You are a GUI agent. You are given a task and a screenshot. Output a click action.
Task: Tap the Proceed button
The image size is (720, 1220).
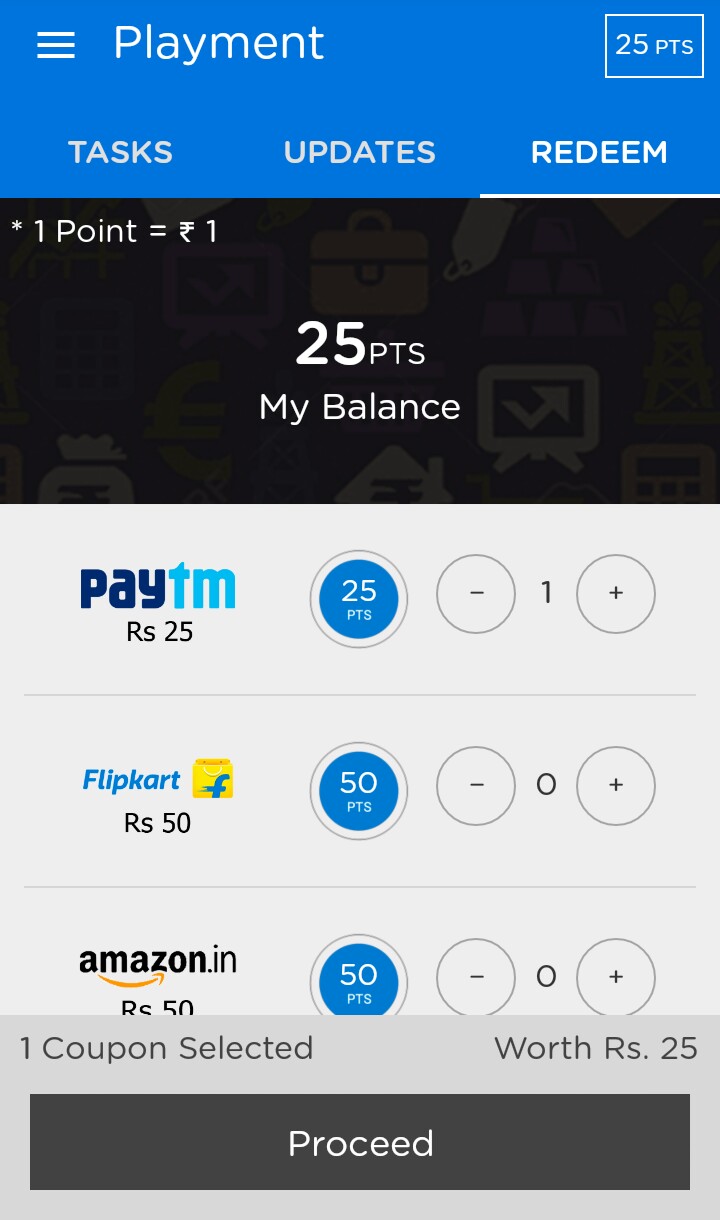[x=360, y=1142]
